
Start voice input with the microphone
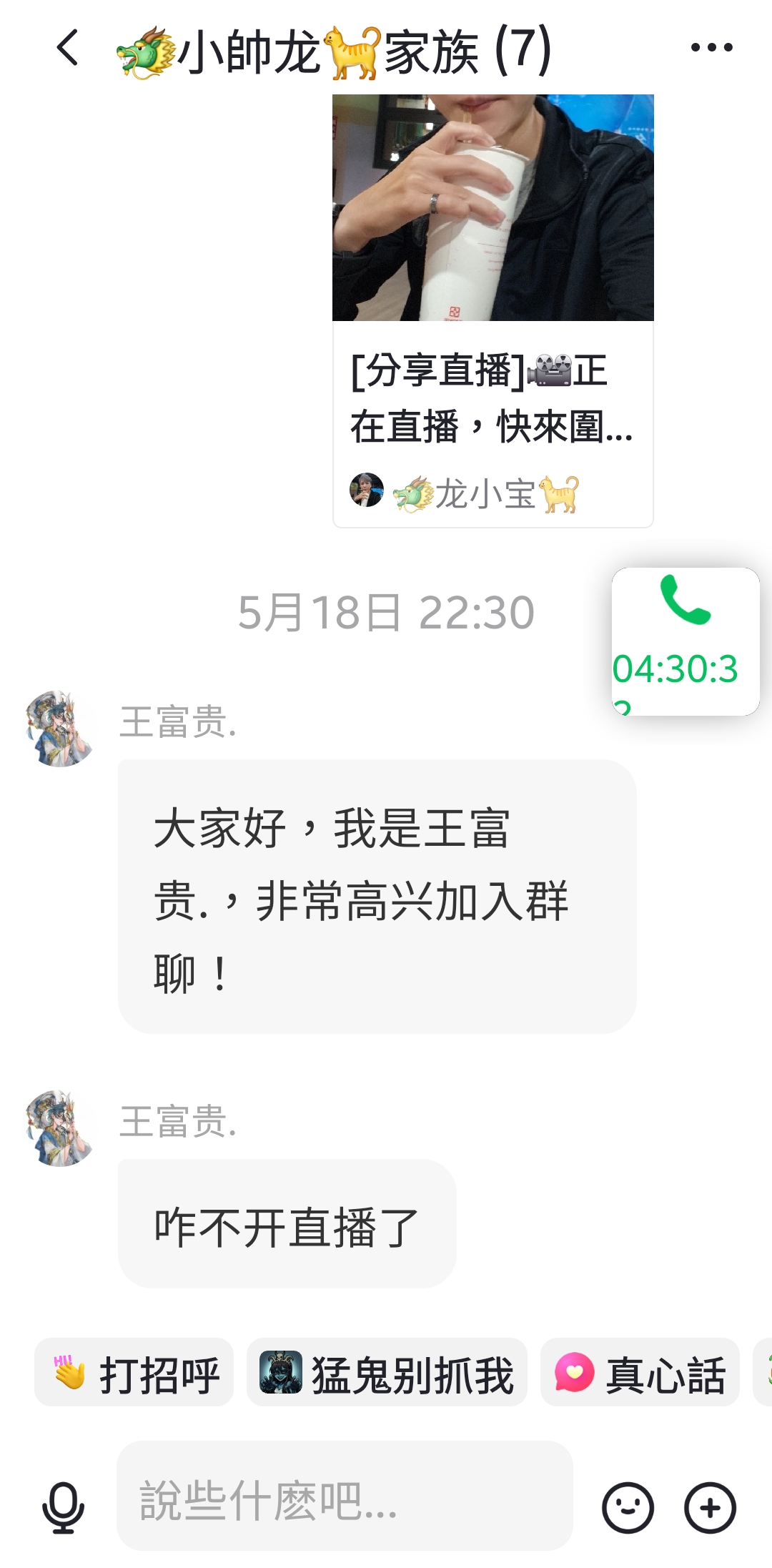(63, 1507)
